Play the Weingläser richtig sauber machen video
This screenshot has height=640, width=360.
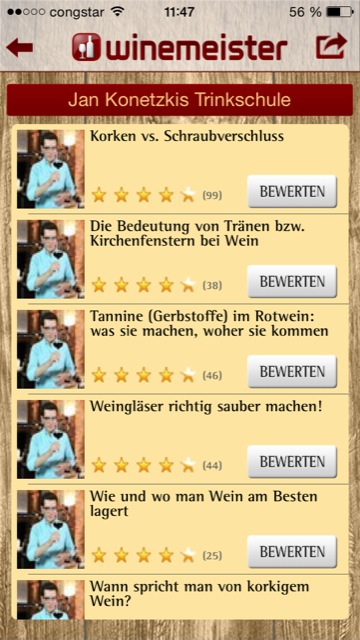51,439
